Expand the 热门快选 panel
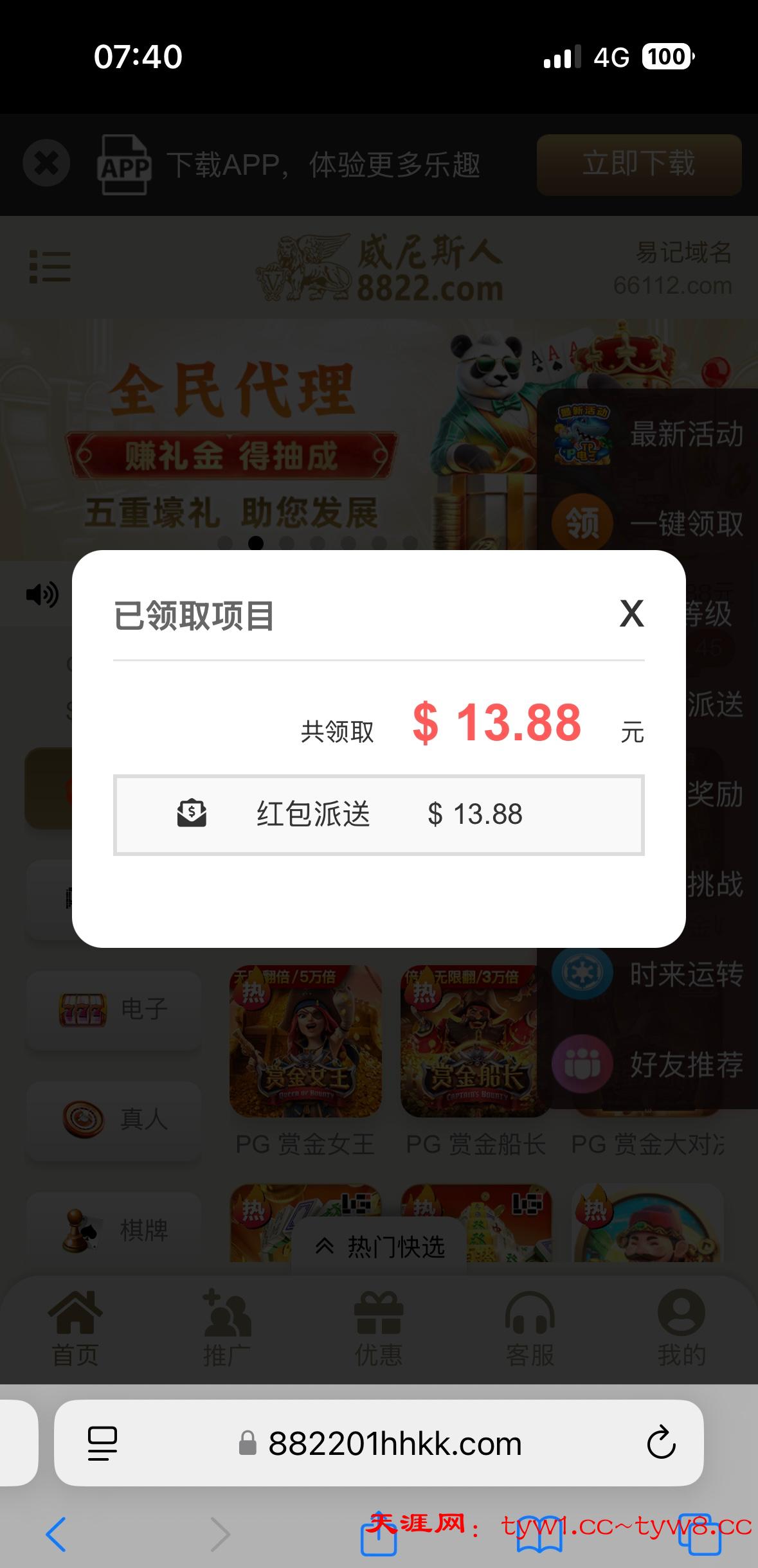 coord(379,1247)
